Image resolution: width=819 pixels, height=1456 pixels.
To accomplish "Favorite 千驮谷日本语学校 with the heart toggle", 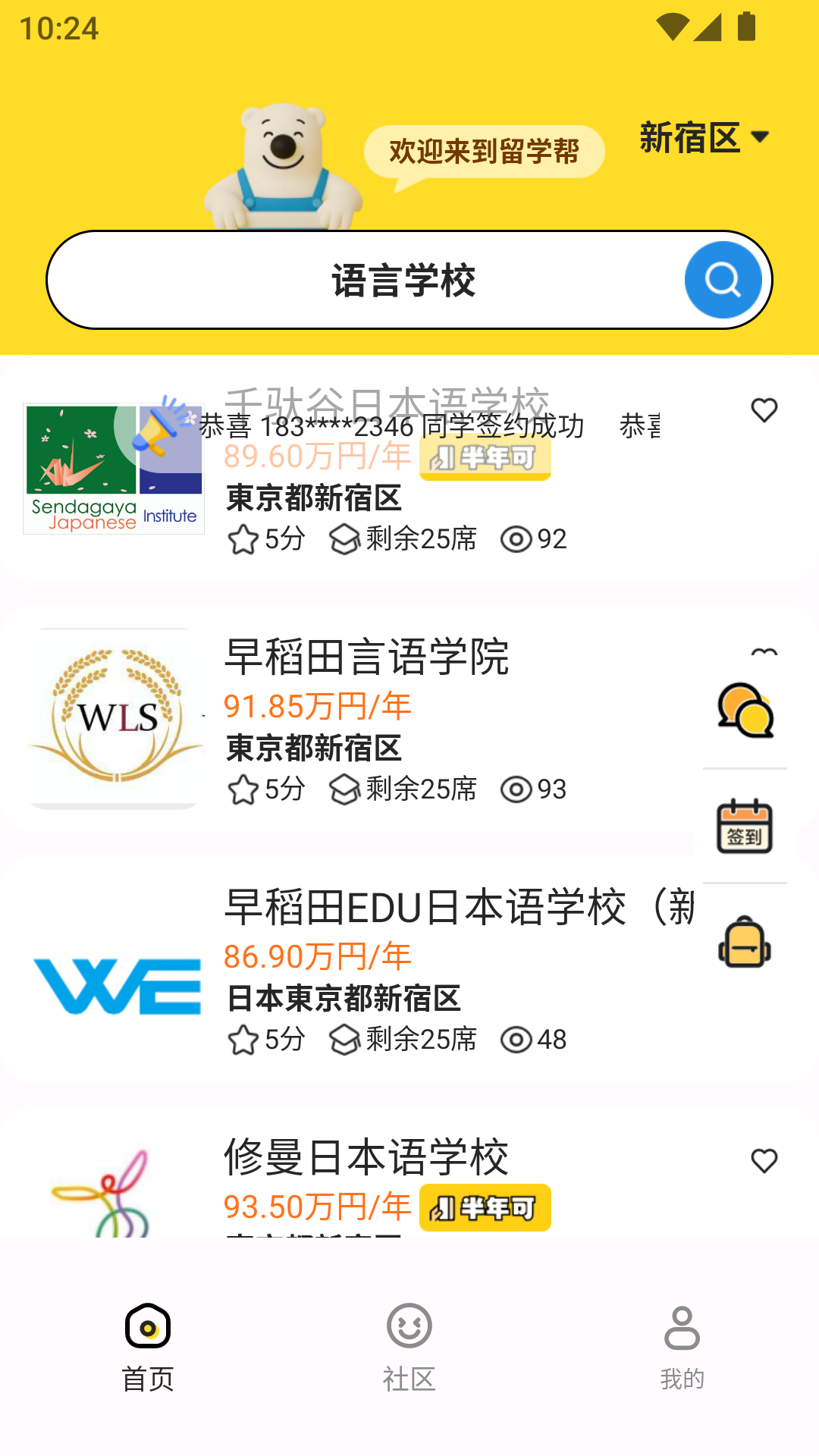I will (x=764, y=410).
